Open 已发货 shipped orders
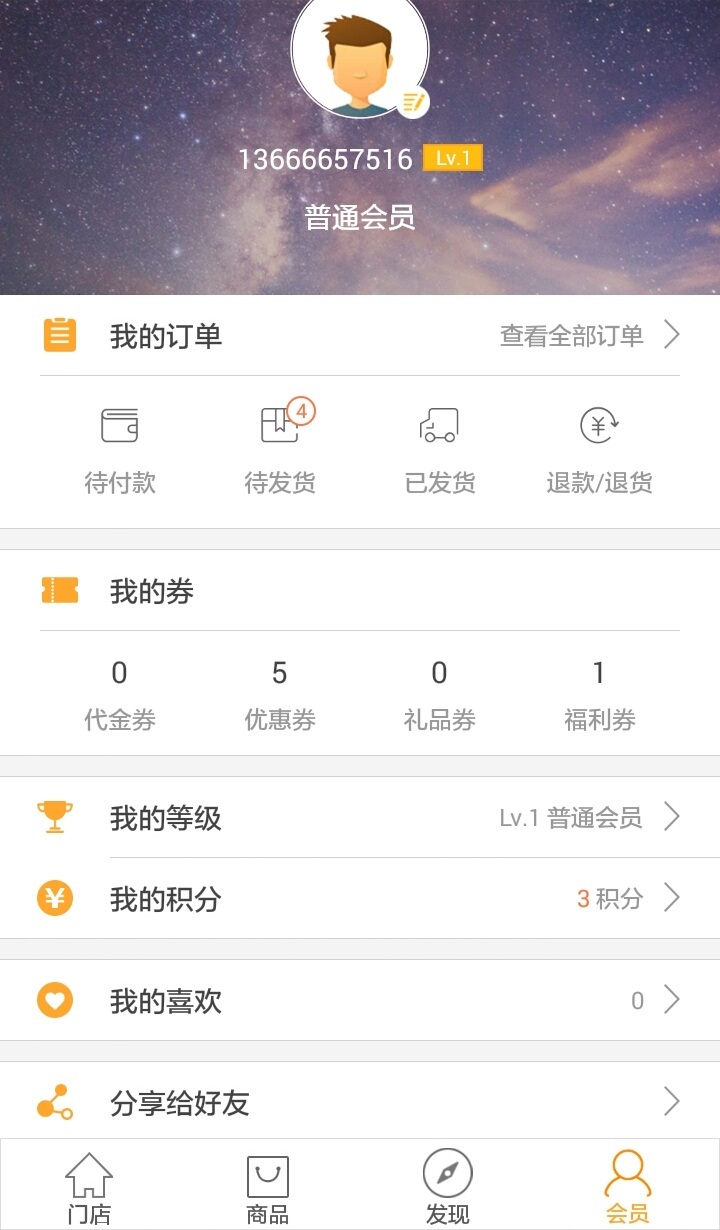This screenshot has width=720, height=1230. point(440,450)
